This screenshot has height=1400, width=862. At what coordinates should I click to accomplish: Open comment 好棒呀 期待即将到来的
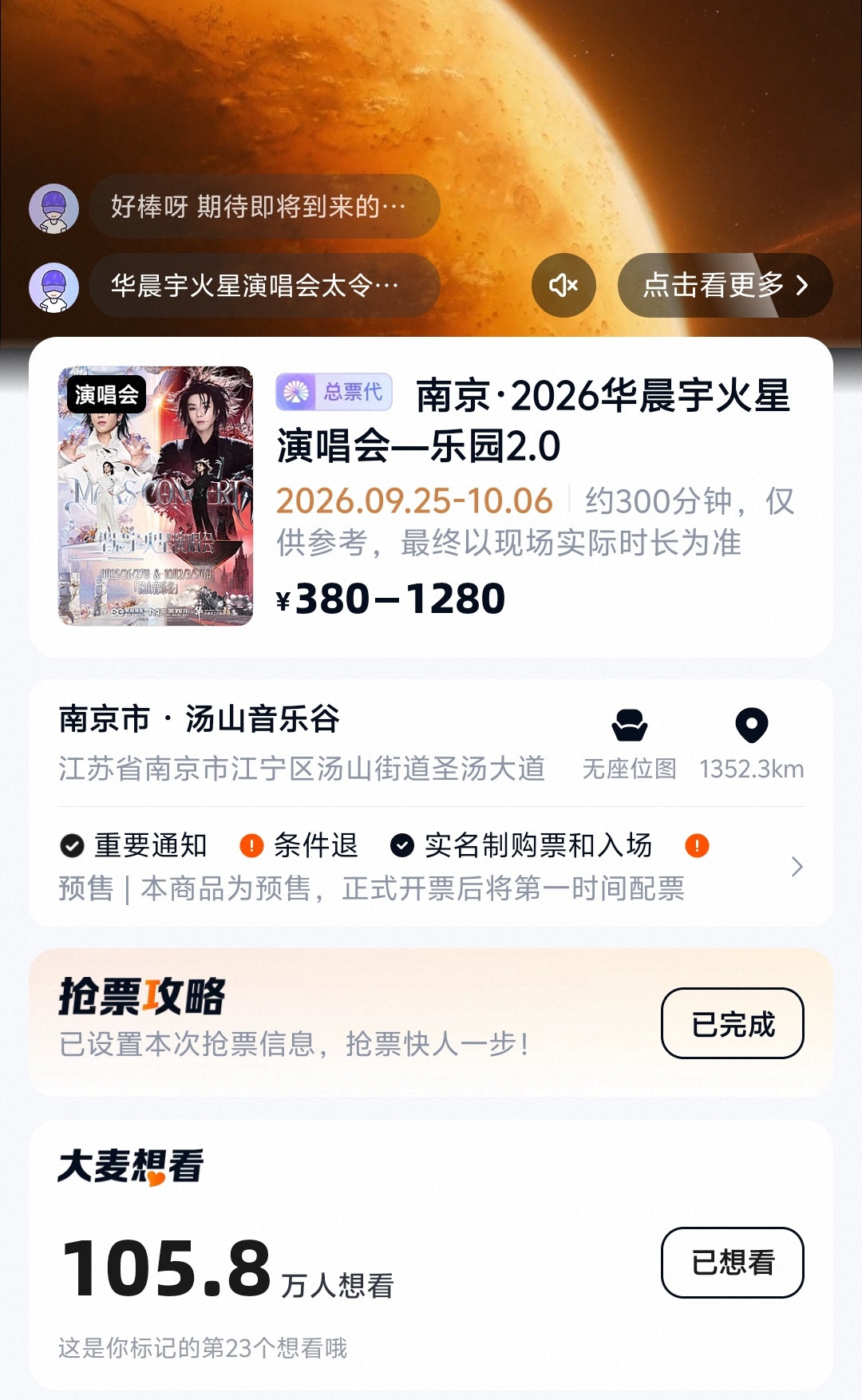click(263, 207)
